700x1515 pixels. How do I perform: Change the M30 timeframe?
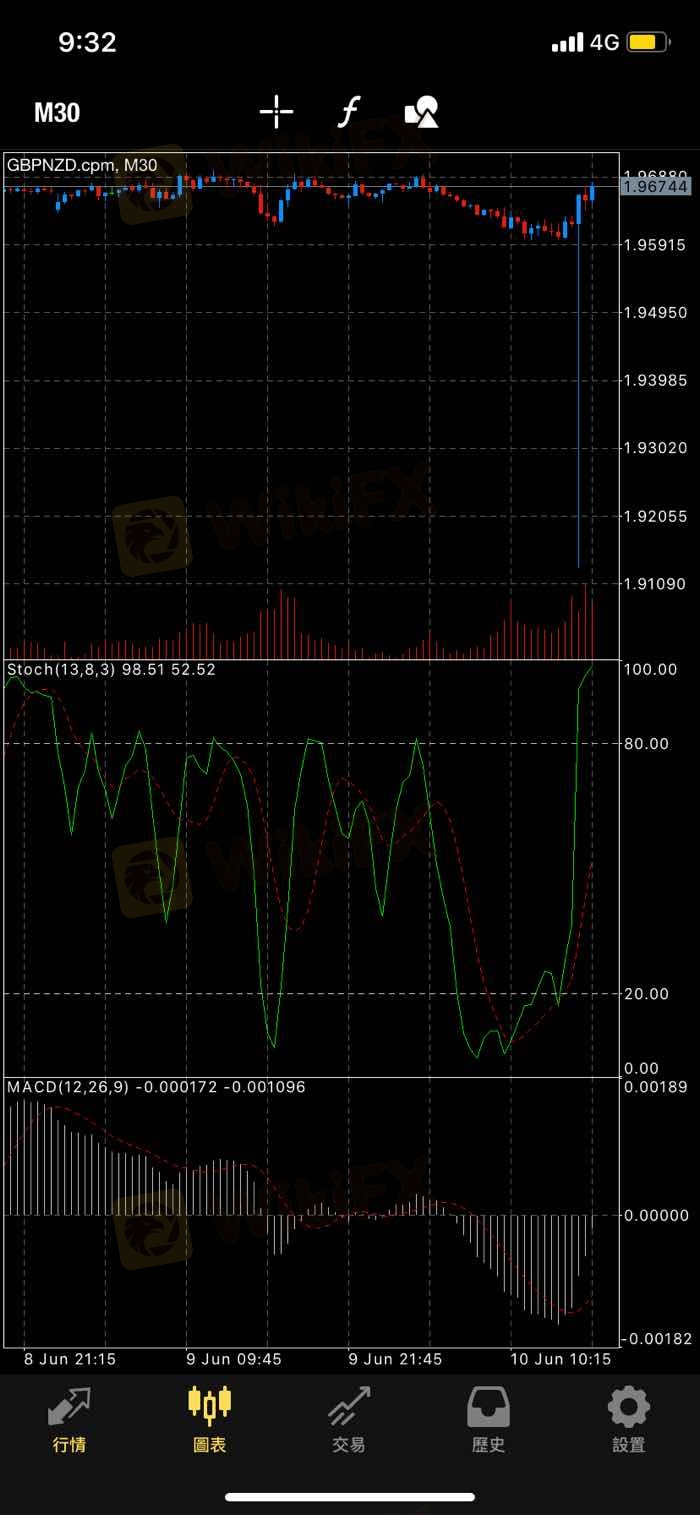[x=57, y=112]
